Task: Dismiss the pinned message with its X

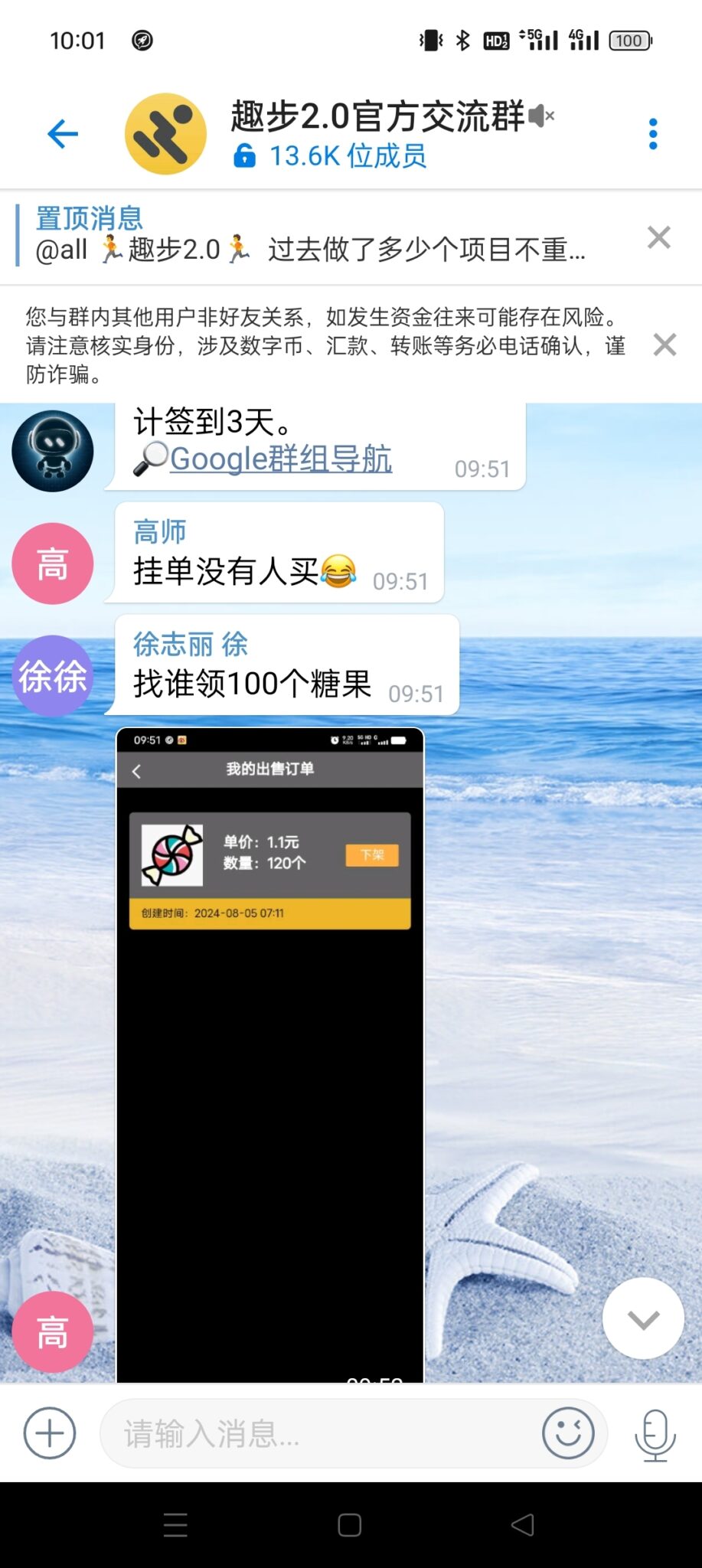Action: coord(658,237)
